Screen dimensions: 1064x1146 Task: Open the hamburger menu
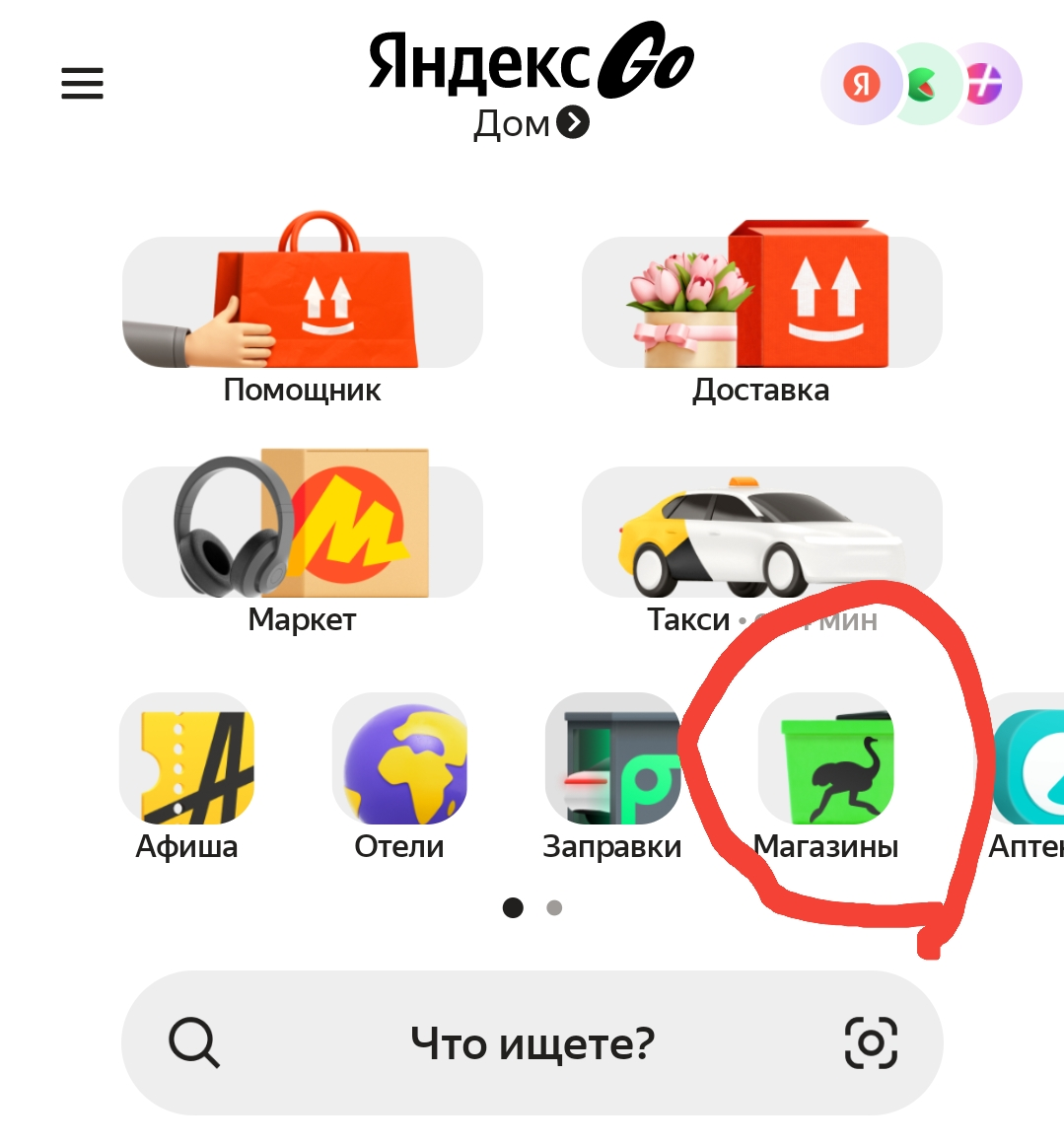(x=82, y=84)
